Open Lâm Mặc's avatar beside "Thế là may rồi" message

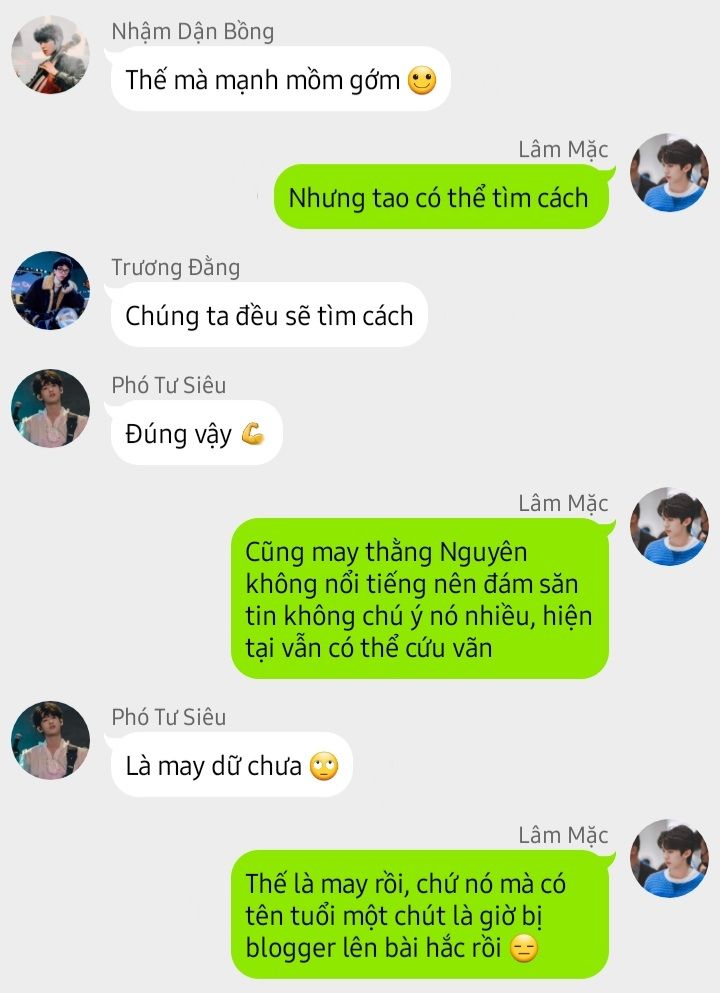click(x=669, y=858)
